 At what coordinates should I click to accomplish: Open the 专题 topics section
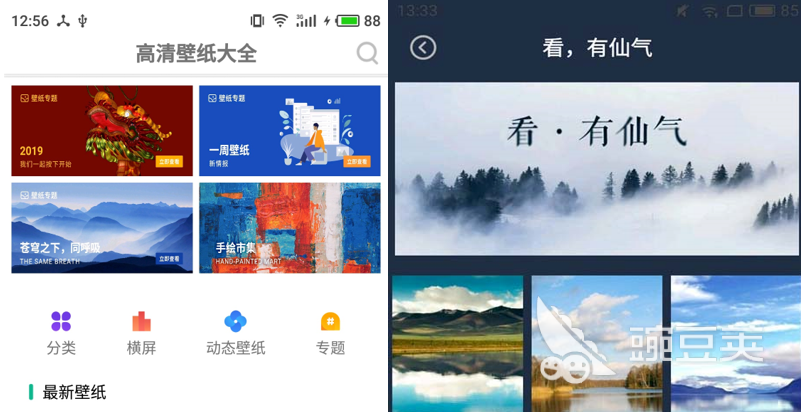tap(330, 333)
